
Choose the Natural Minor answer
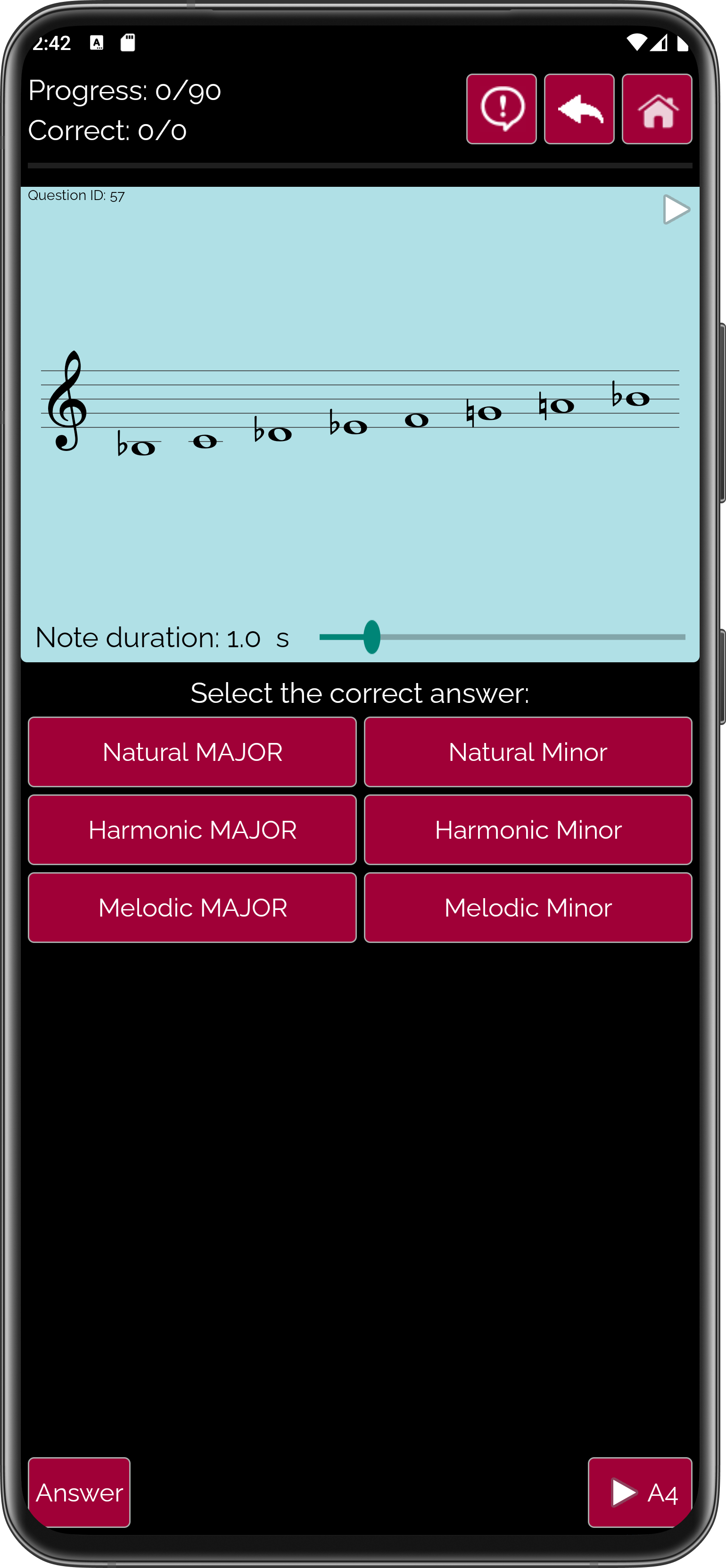[x=528, y=752]
